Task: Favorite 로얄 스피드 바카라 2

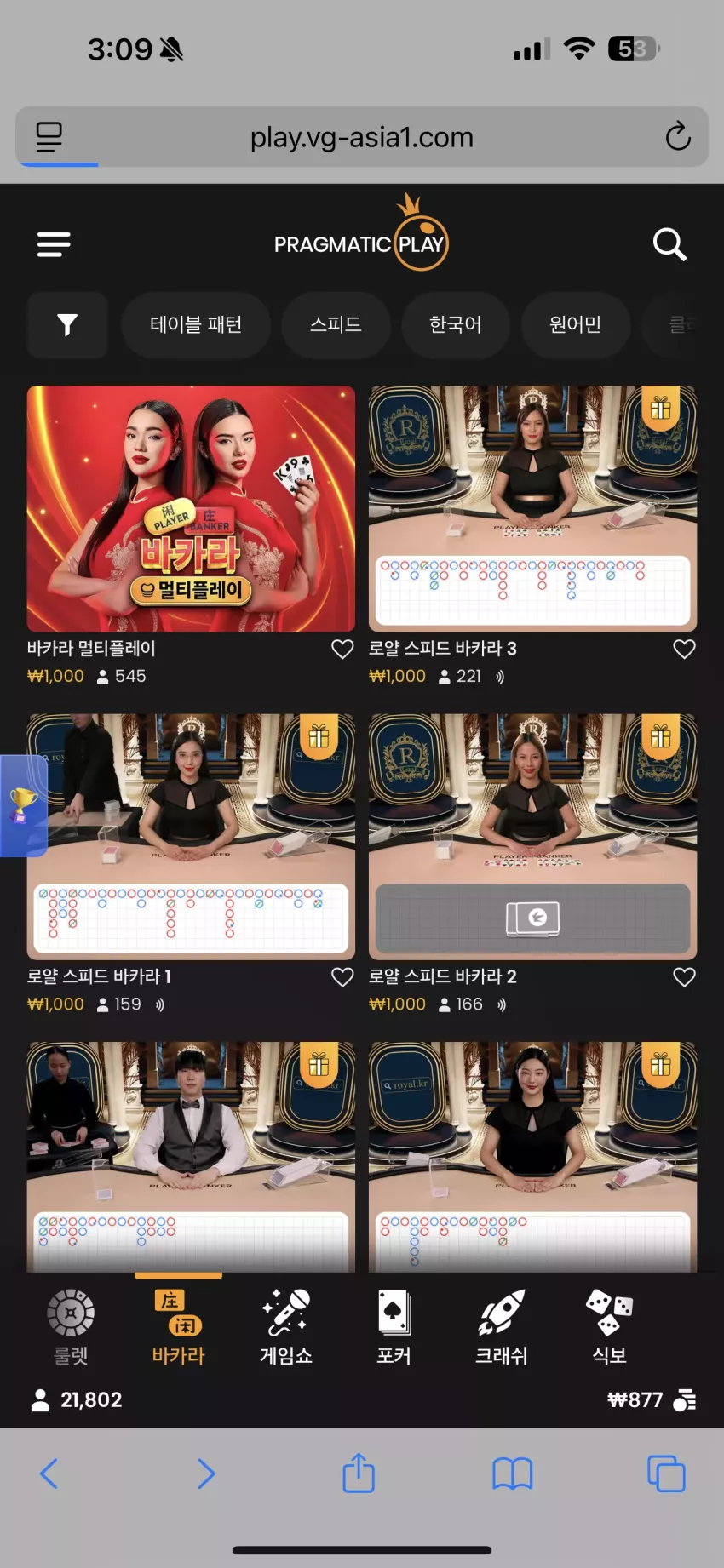Action: (685, 977)
